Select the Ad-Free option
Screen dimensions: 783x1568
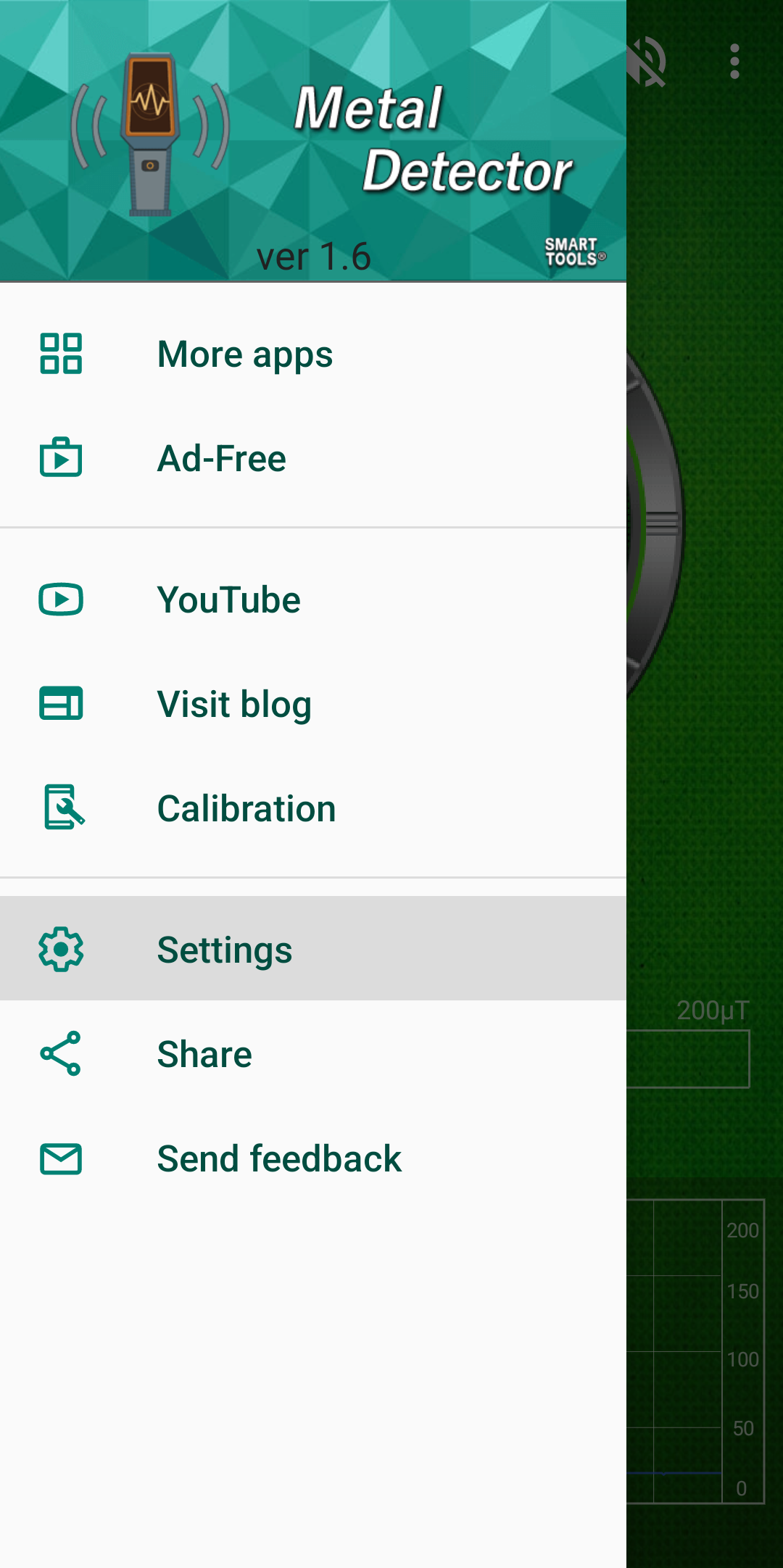coord(222,459)
